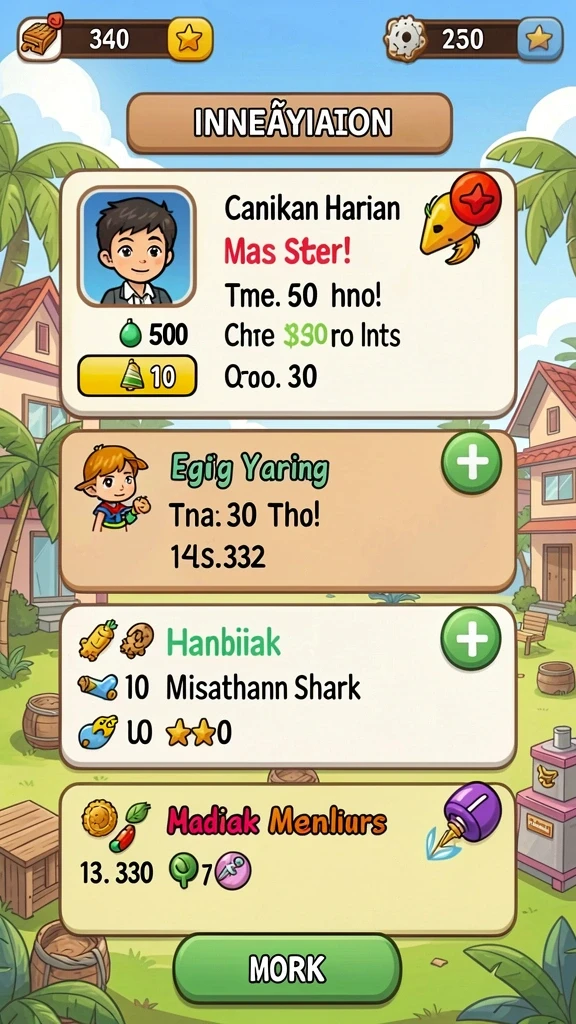Tap the plus button on Egig Yaring
Image resolution: width=576 pixels, height=1024 pixels.
(x=472, y=462)
